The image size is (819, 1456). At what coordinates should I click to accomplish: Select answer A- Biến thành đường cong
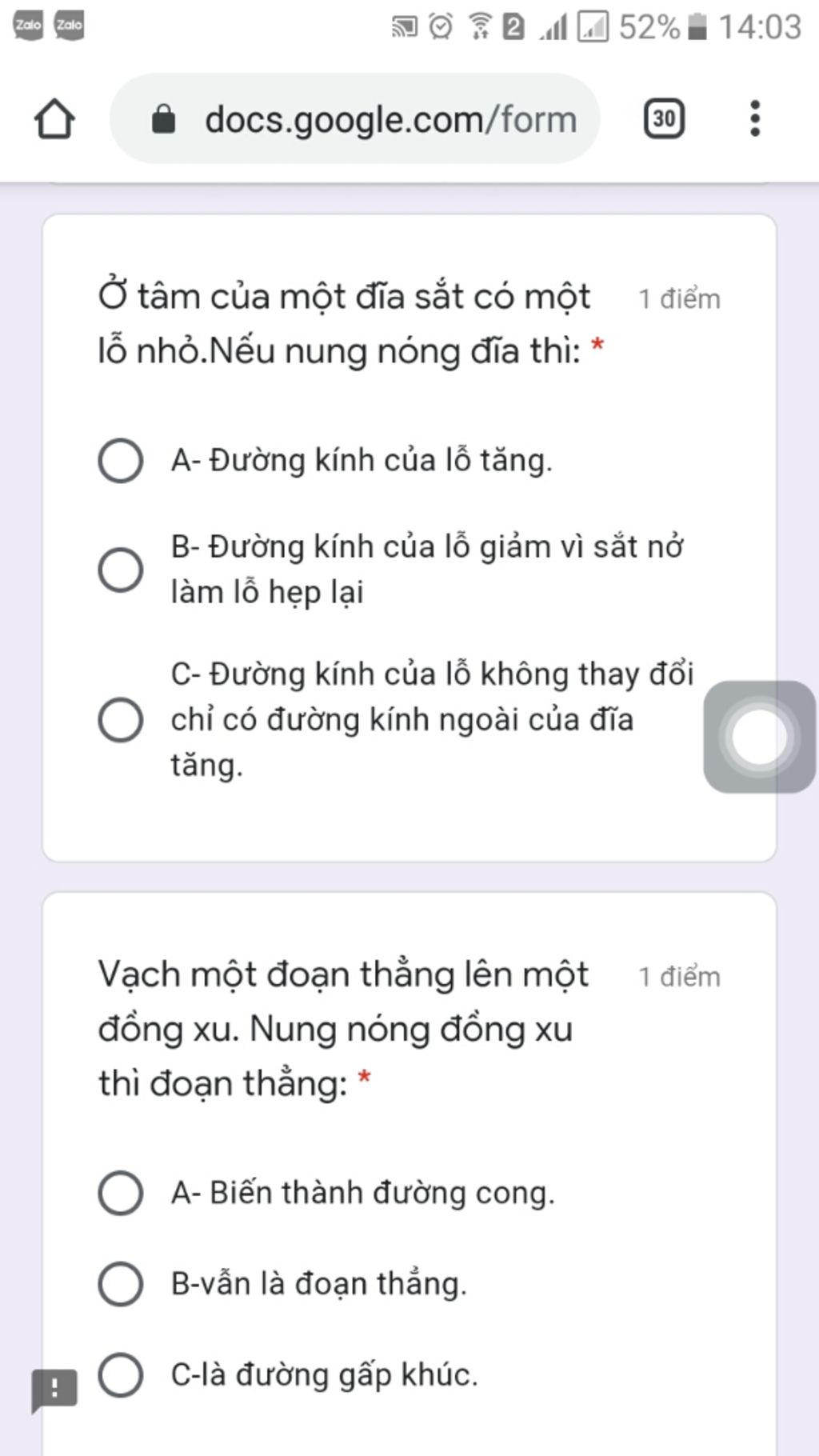click(x=121, y=1193)
